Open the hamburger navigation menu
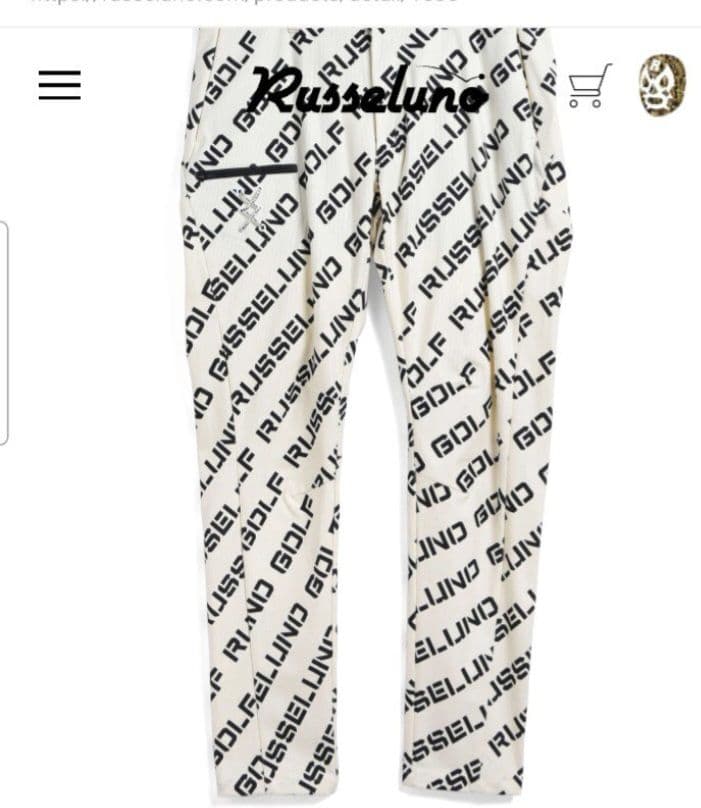This screenshot has height=808, width=701. click(60, 86)
